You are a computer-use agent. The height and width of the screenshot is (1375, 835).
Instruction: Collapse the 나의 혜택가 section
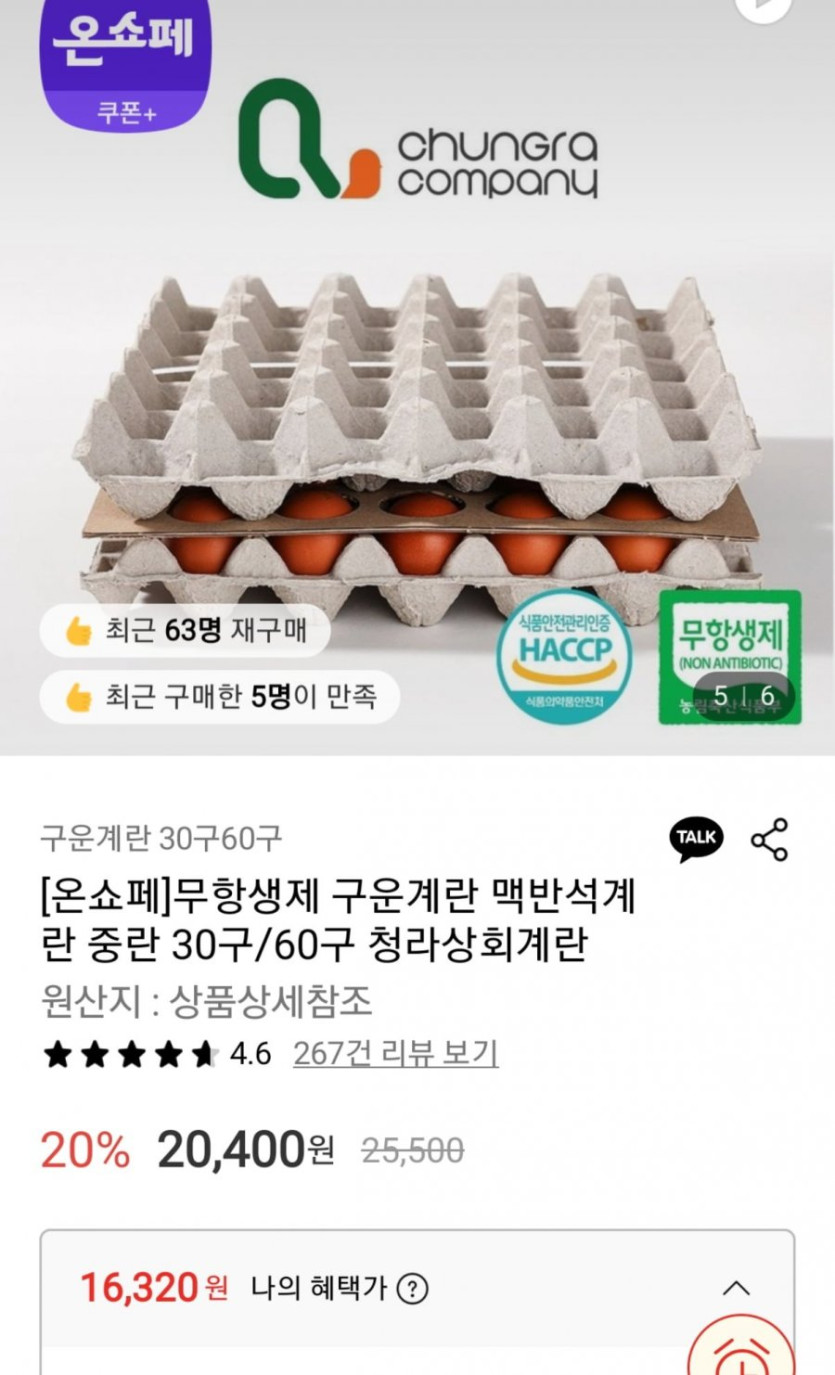pyautogui.click(x=736, y=1288)
